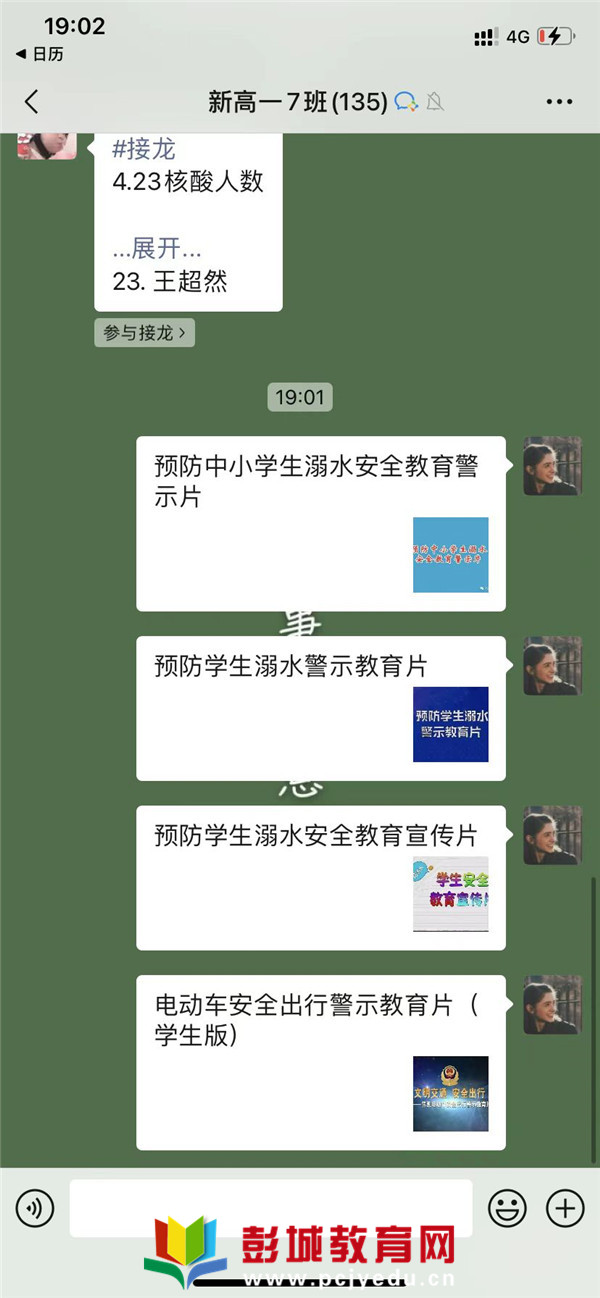Open the emoji picker
Screen dimensions: 600x1298
(507, 1209)
